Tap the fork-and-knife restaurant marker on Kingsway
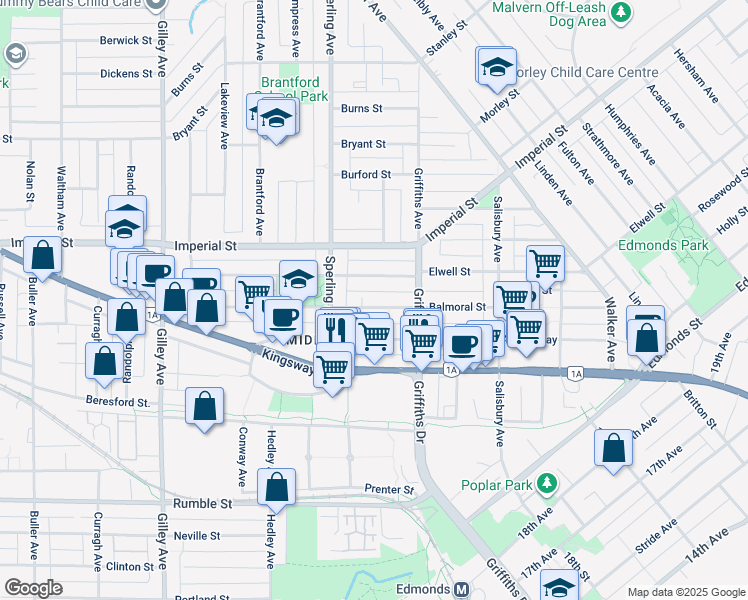 click(335, 329)
